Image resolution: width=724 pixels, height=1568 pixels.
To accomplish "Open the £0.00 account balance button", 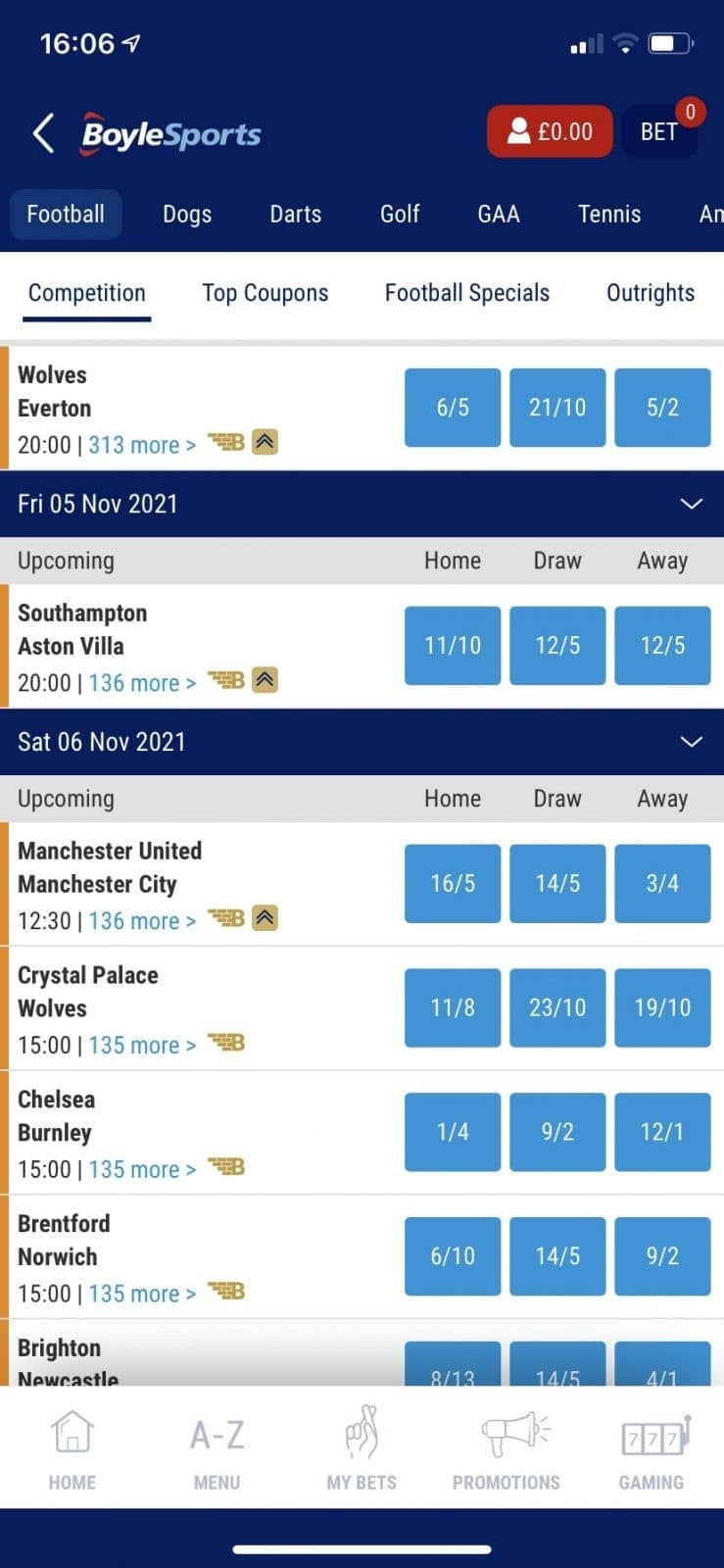I will pos(550,131).
